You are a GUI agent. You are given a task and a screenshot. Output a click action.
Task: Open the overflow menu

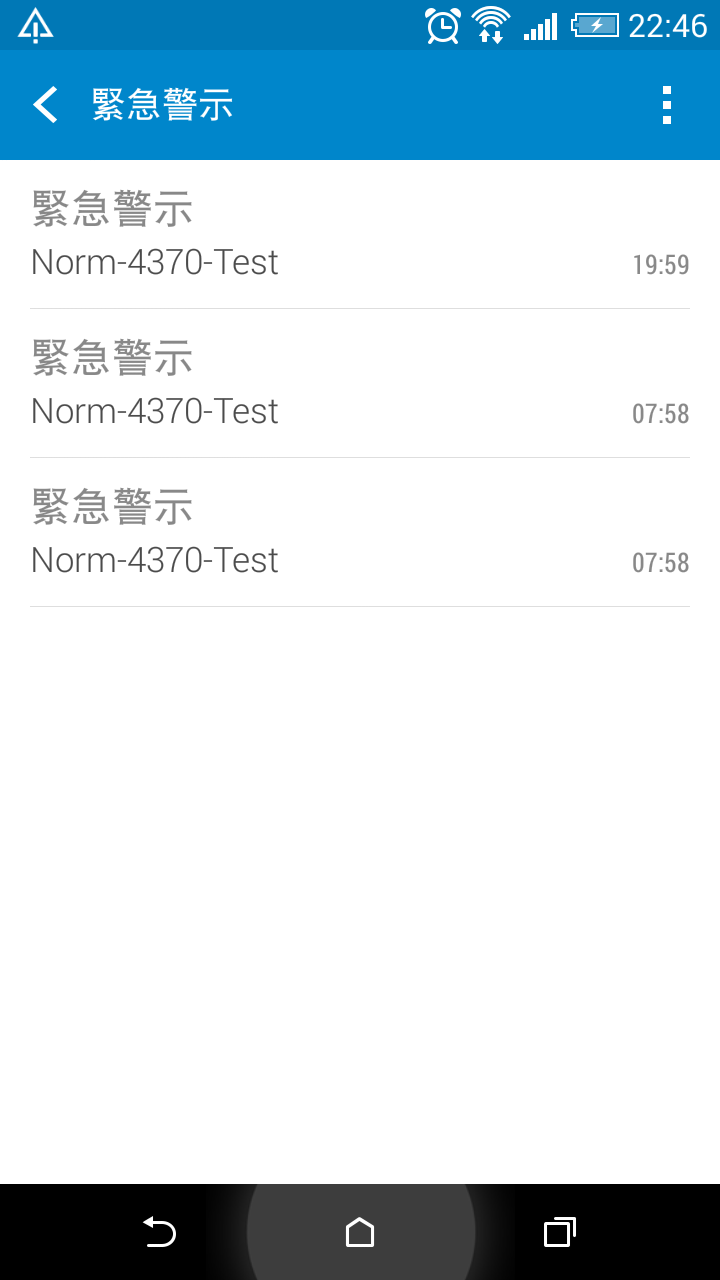pyautogui.click(x=667, y=105)
